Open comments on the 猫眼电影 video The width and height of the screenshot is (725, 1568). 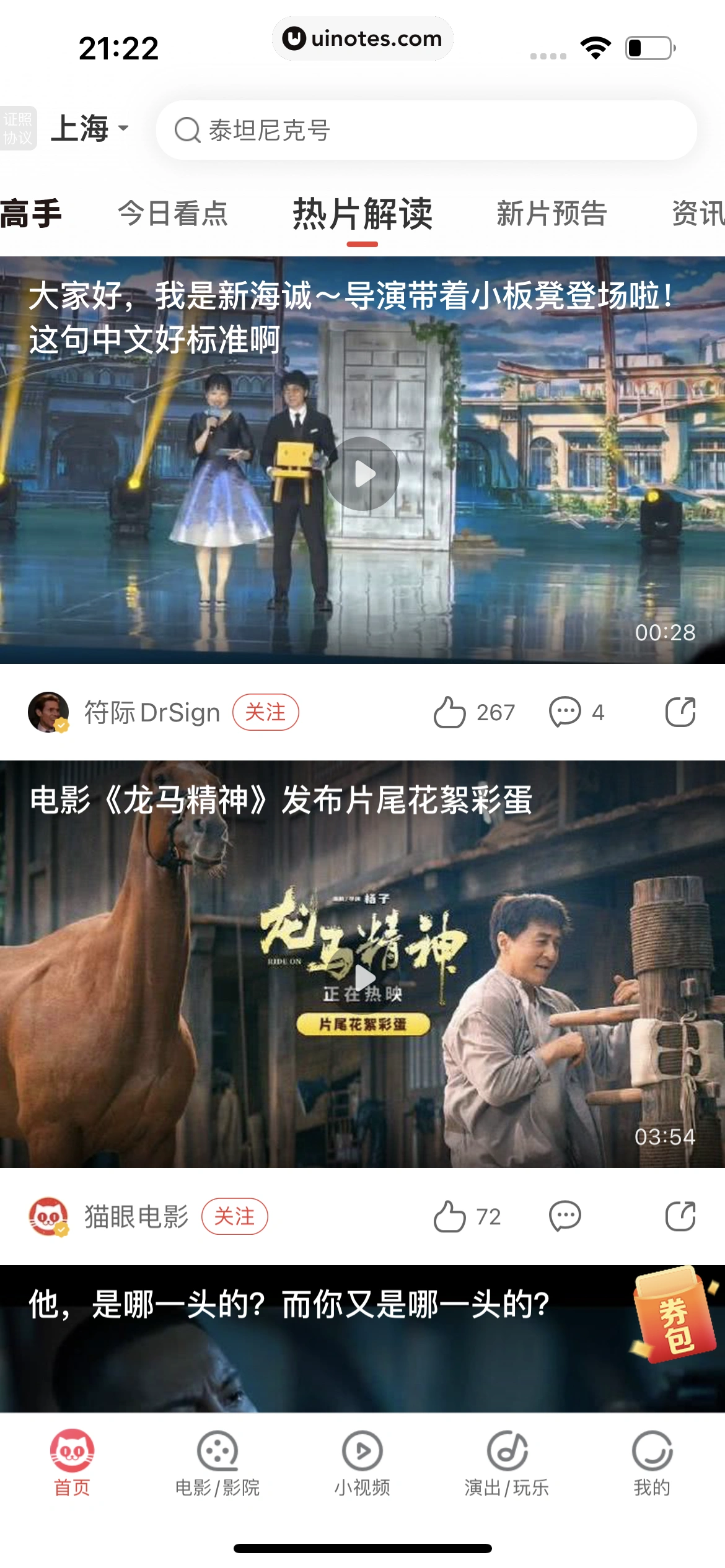click(x=565, y=1216)
